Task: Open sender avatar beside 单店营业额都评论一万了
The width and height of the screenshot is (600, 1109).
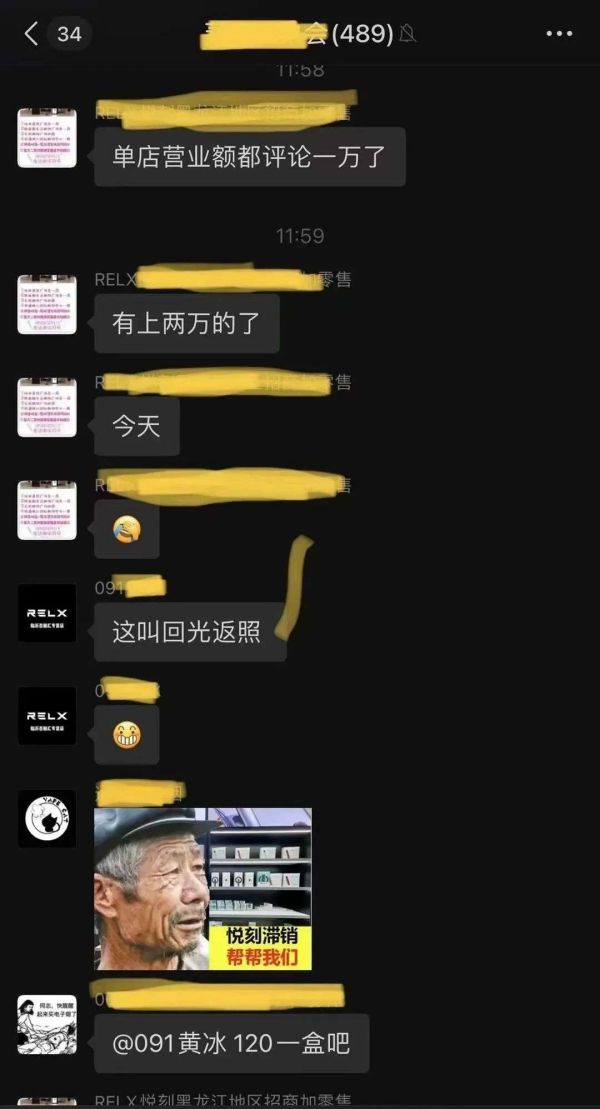Action: [x=47, y=138]
